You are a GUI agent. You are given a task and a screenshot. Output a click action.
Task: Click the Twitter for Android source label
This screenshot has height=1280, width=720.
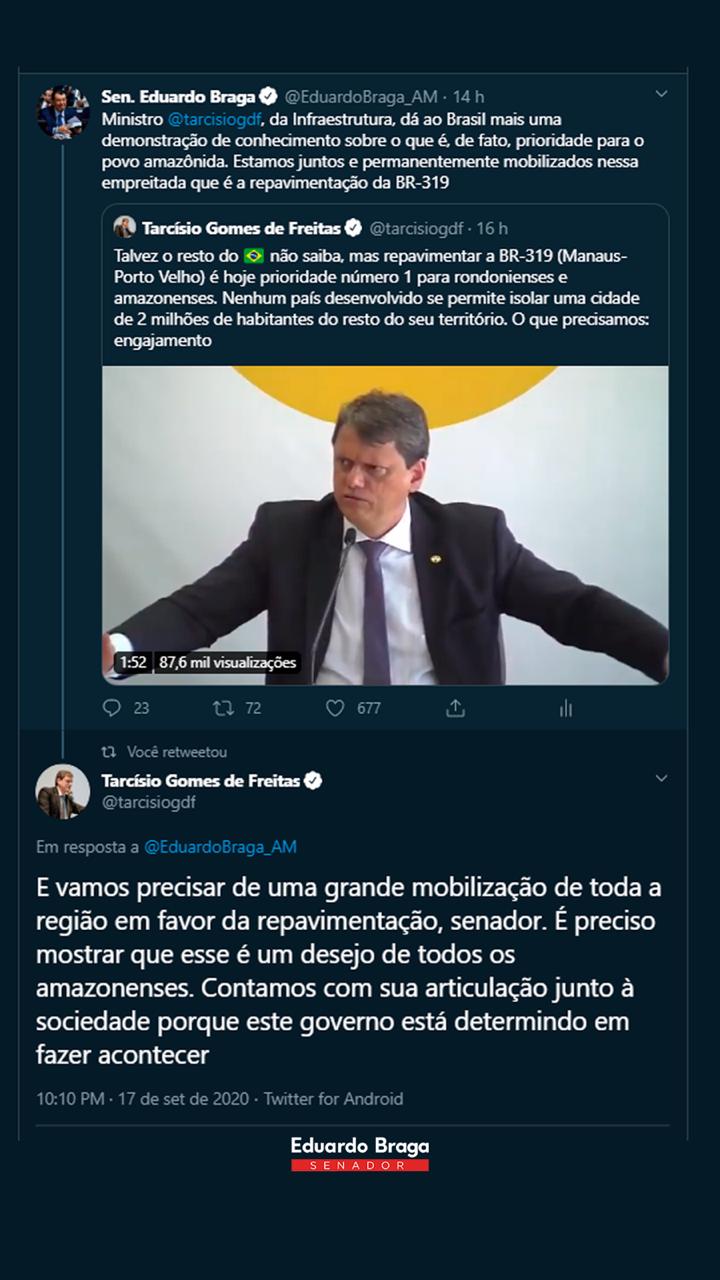pyautogui.click(x=337, y=1098)
